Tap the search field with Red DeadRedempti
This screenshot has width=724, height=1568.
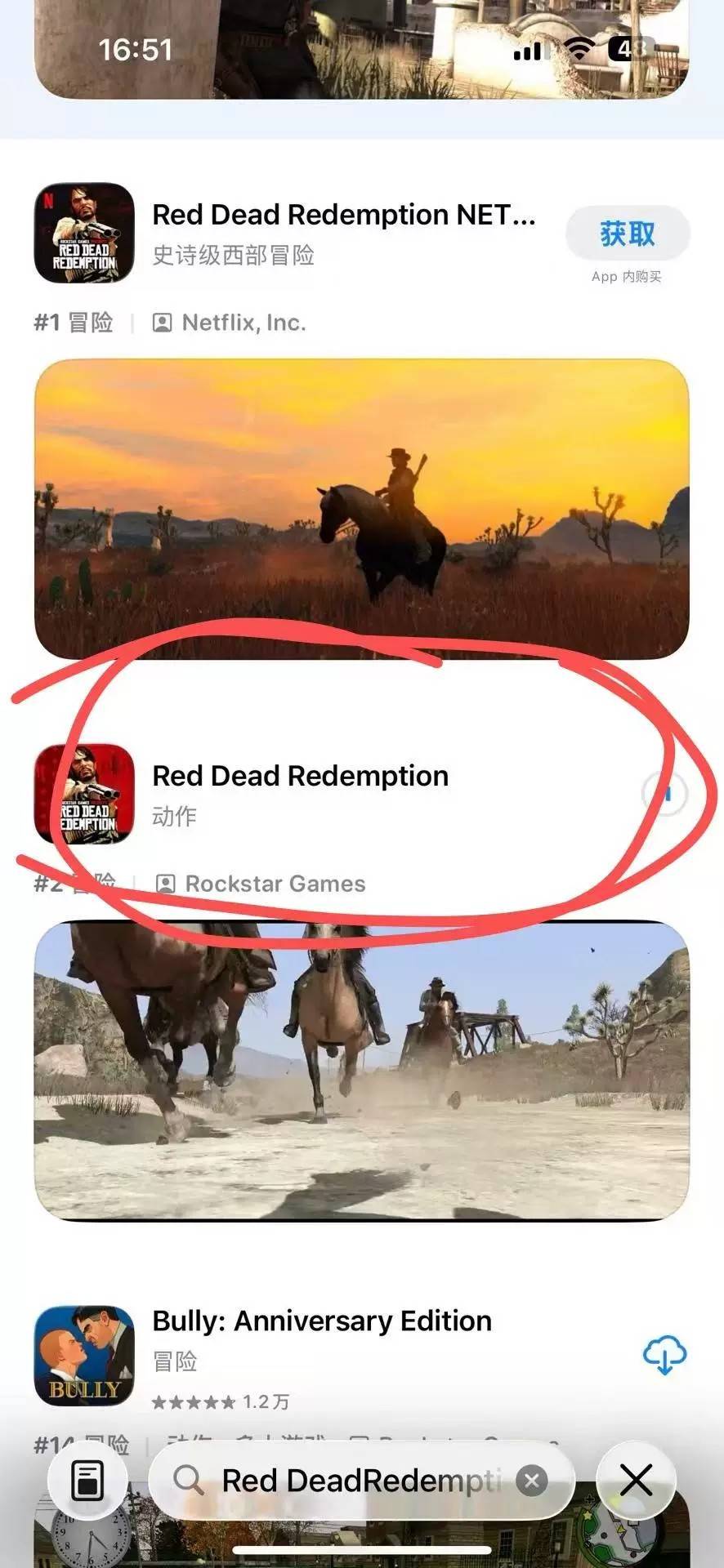[x=351, y=1481]
